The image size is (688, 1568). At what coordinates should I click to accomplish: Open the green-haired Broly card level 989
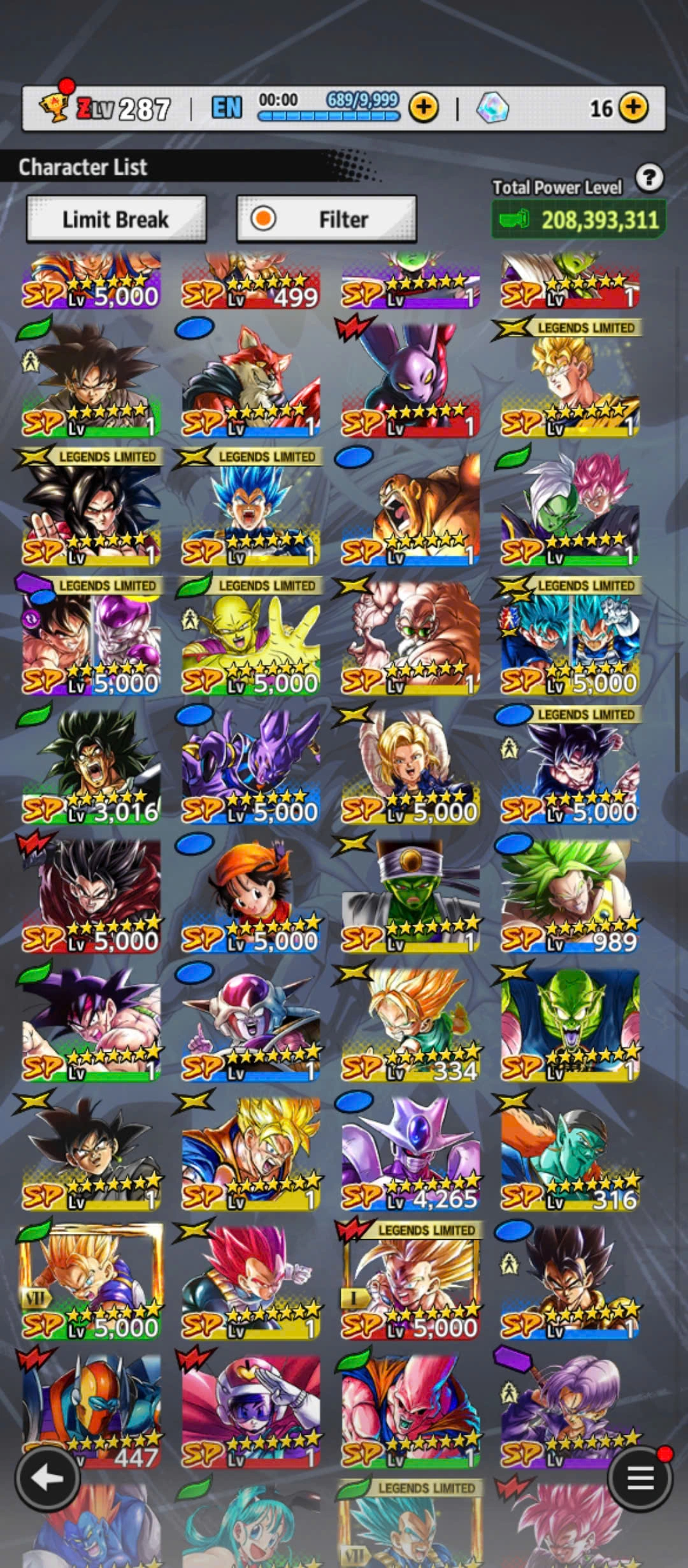[570, 896]
